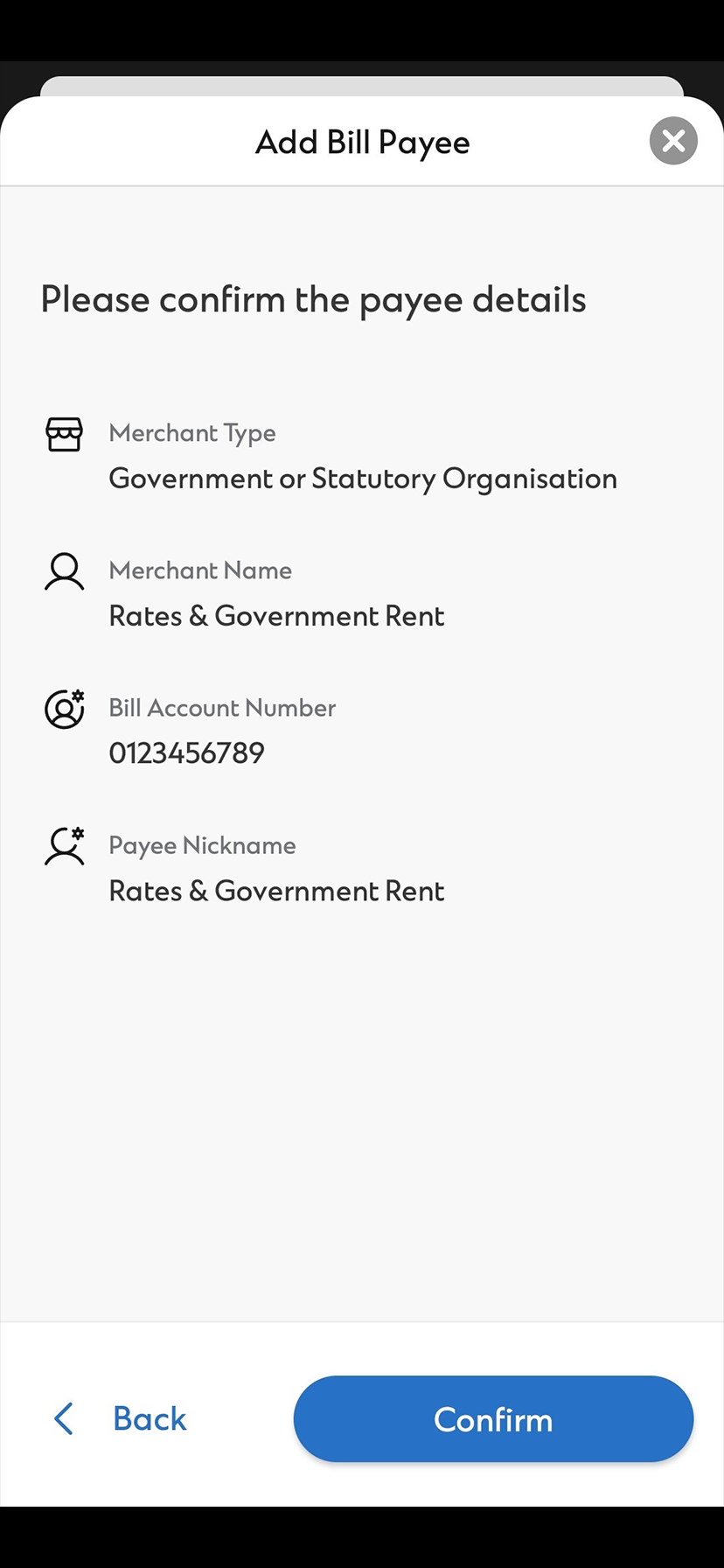Screen dimensions: 724x1568
Task: Select the nickname icon next to Payee Nickname
Action: coord(63,846)
